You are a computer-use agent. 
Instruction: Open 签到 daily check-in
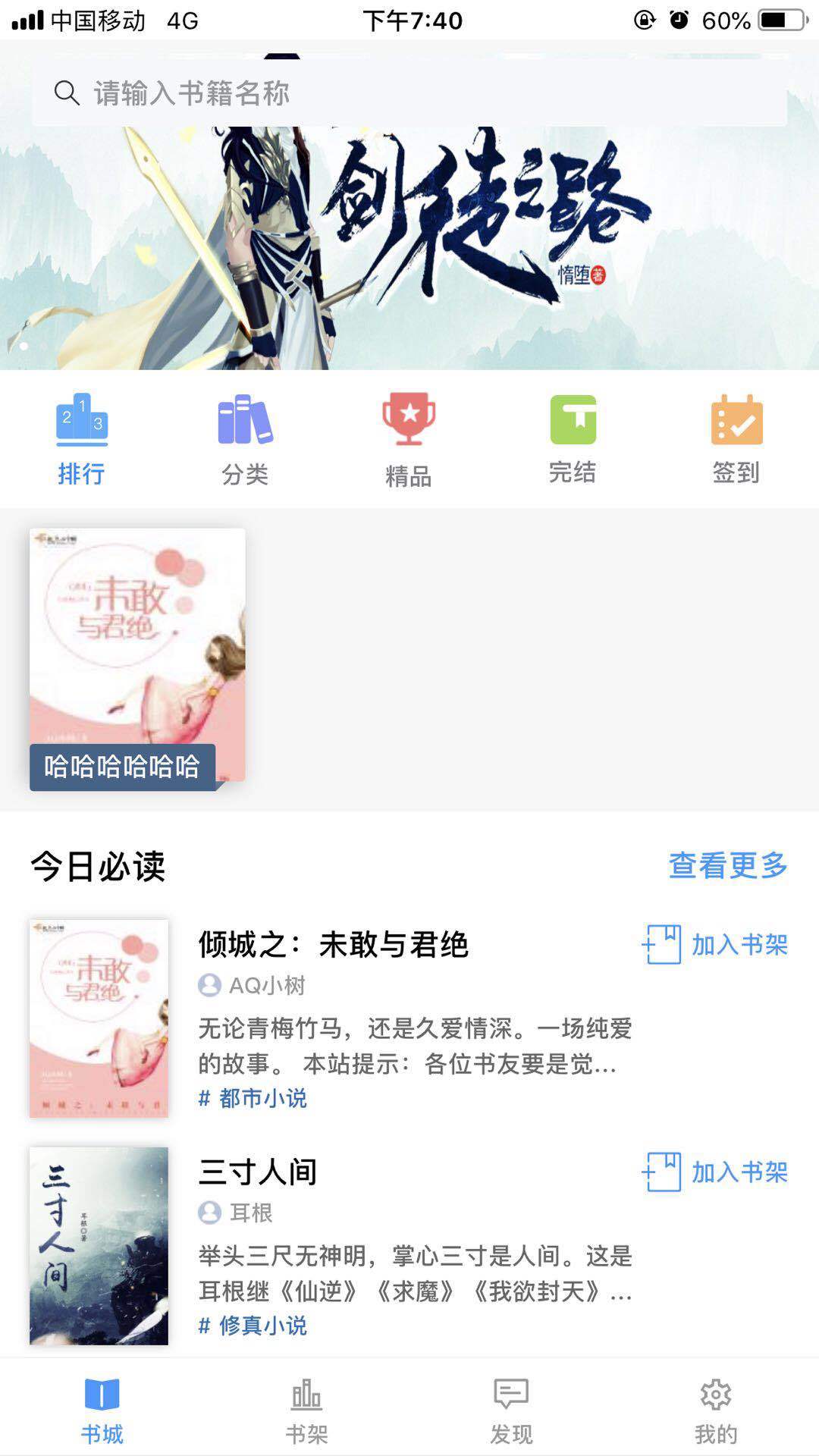736,439
